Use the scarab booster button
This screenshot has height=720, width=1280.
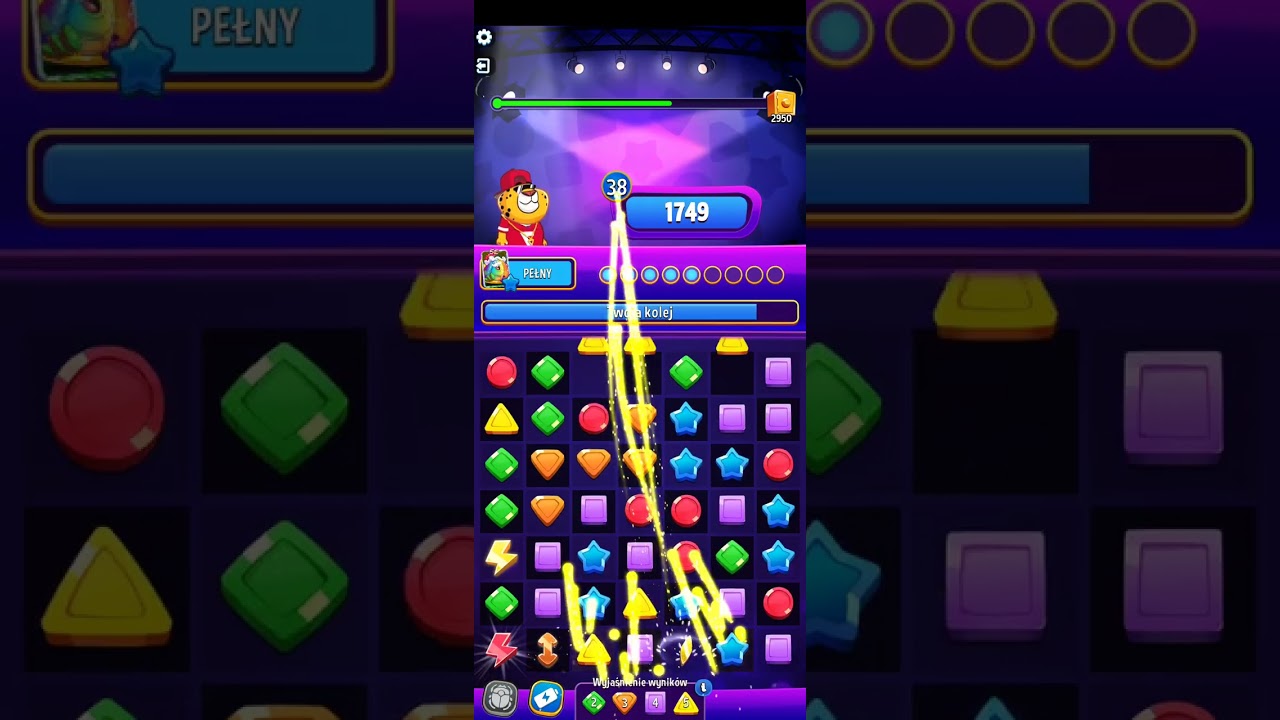(x=499, y=697)
